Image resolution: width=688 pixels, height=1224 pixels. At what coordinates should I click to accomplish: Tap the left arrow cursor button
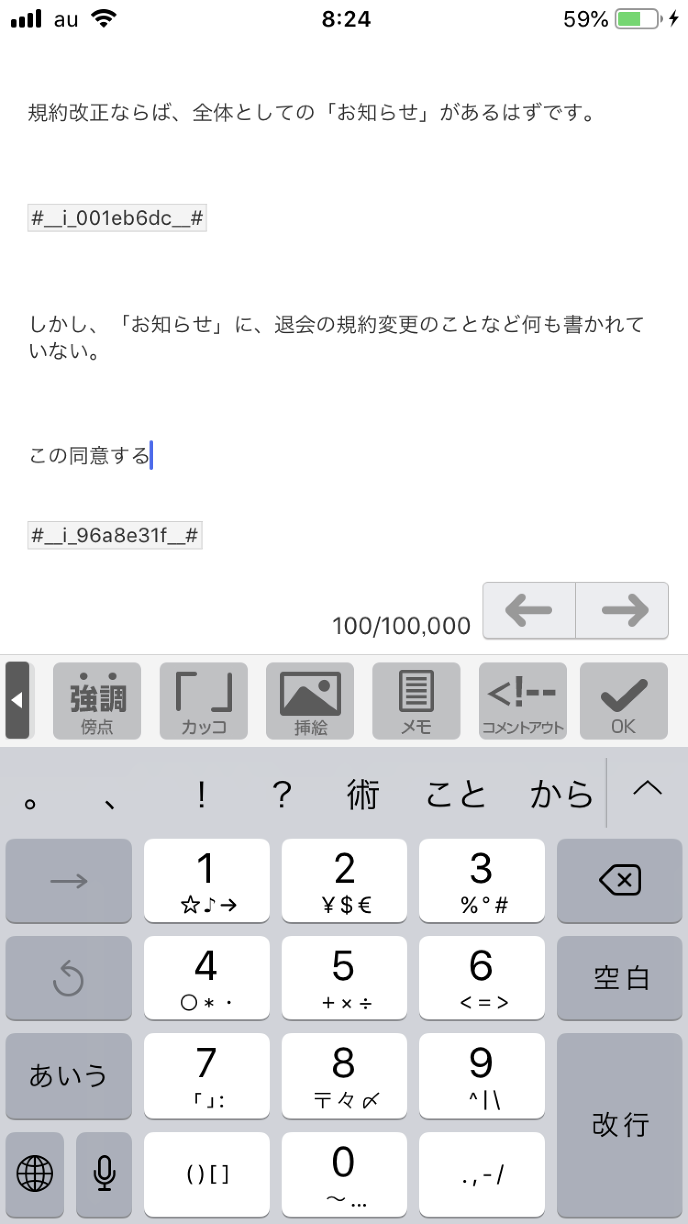[529, 610]
